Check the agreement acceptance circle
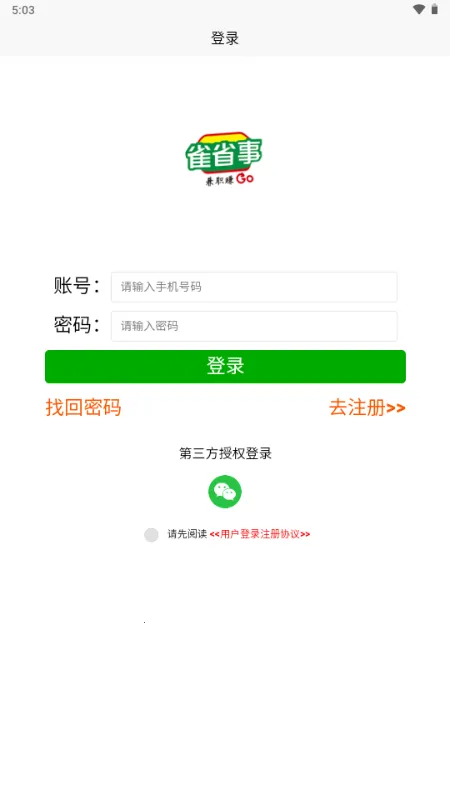The height and width of the screenshot is (800, 450). click(x=151, y=535)
